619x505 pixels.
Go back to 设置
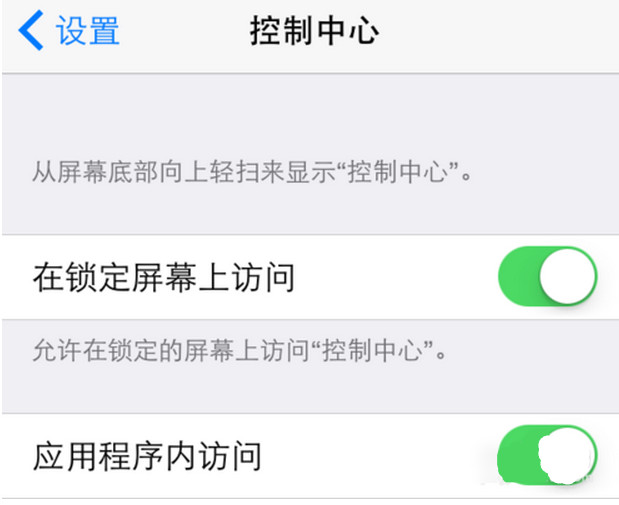point(70,32)
